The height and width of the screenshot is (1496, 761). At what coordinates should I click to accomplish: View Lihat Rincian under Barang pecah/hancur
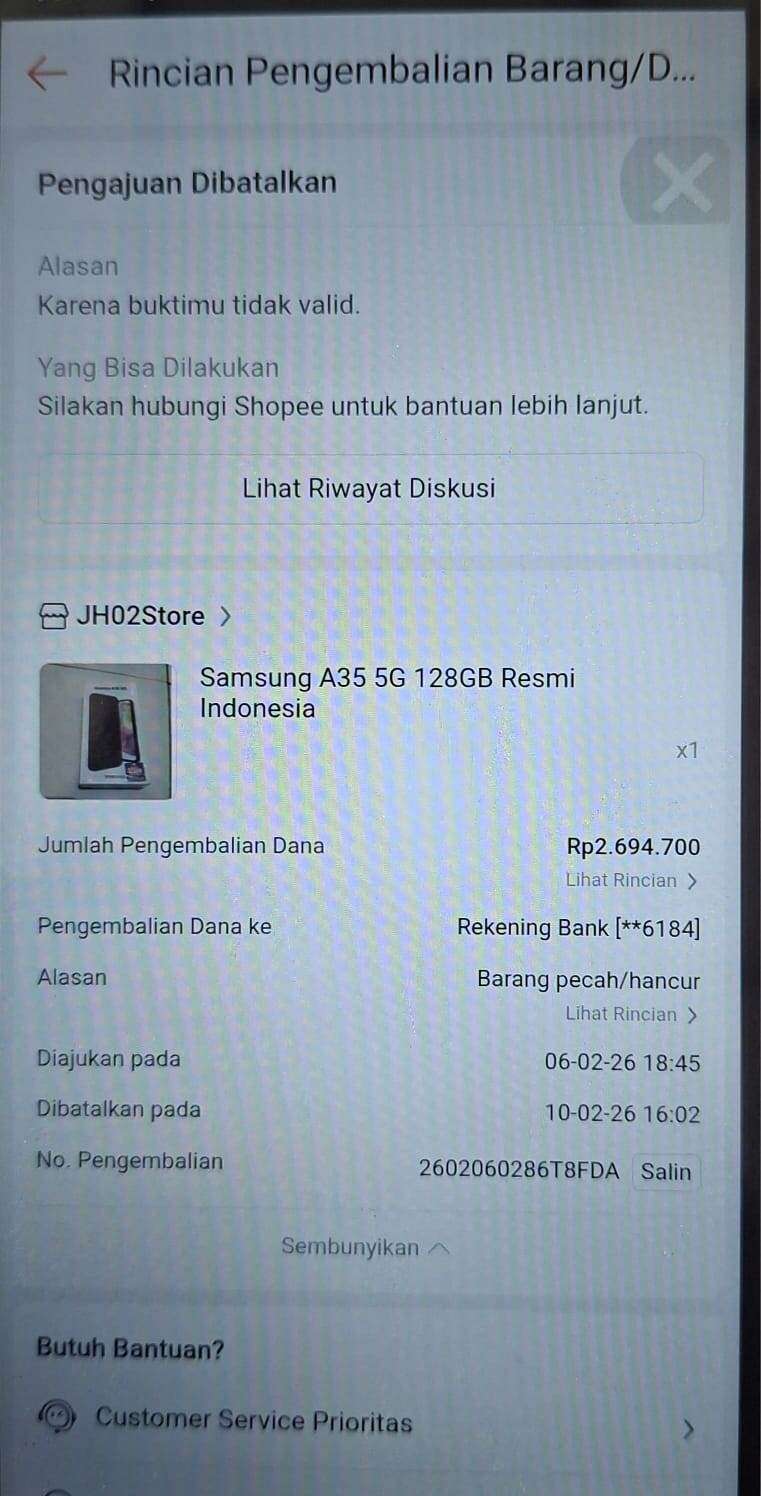click(x=631, y=1014)
